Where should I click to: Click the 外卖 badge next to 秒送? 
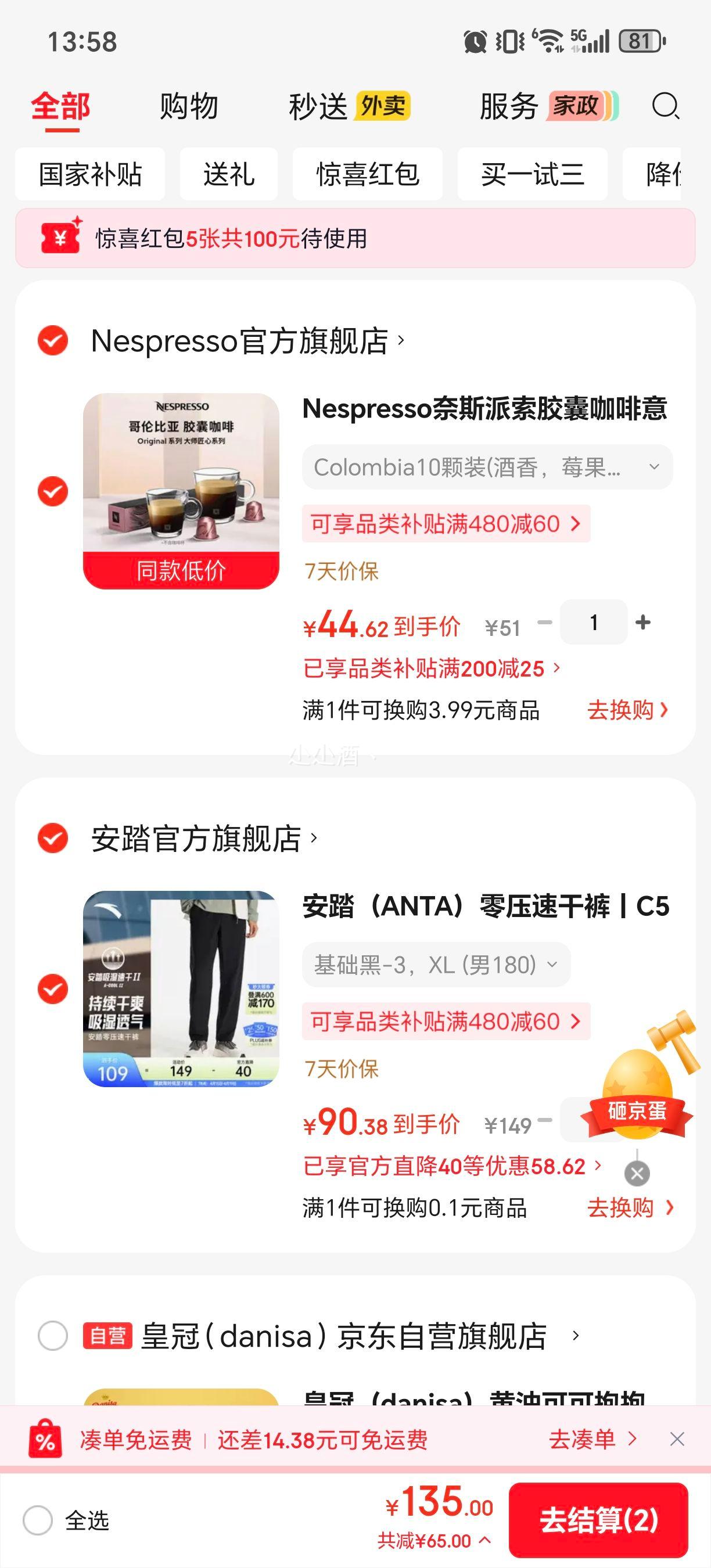coord(384,106)
